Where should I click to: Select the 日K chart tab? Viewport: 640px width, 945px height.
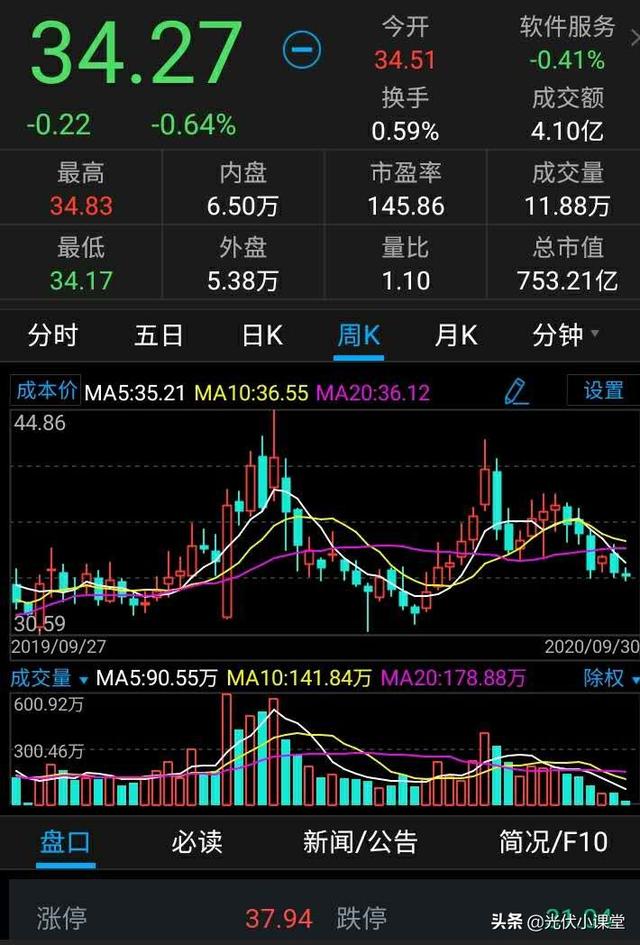tap(262, 335)
